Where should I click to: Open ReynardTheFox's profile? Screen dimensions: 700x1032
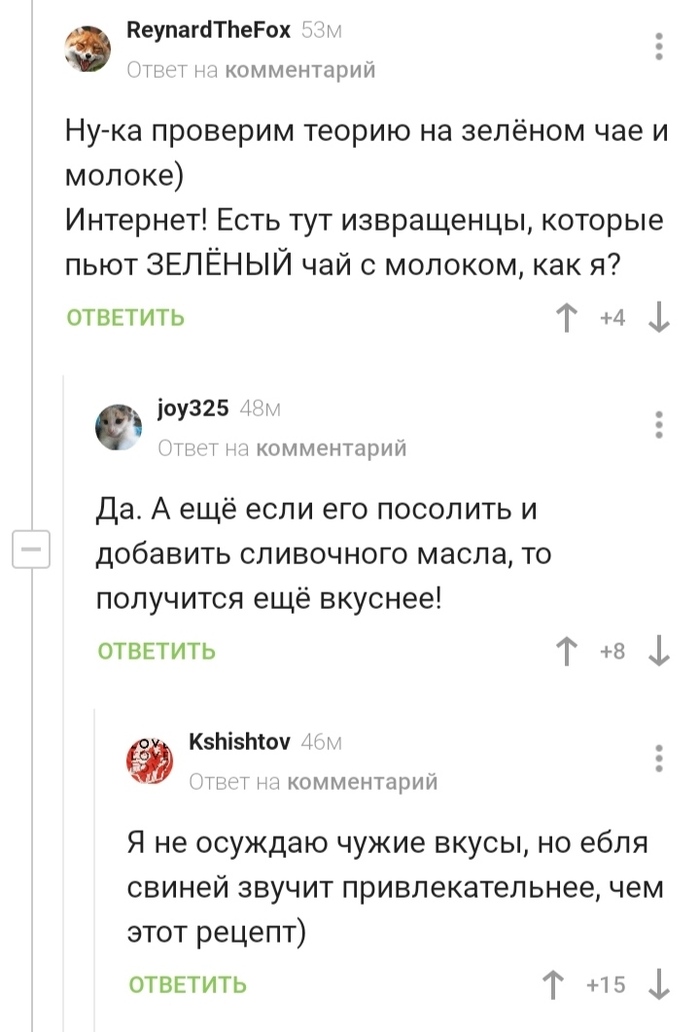208,31
